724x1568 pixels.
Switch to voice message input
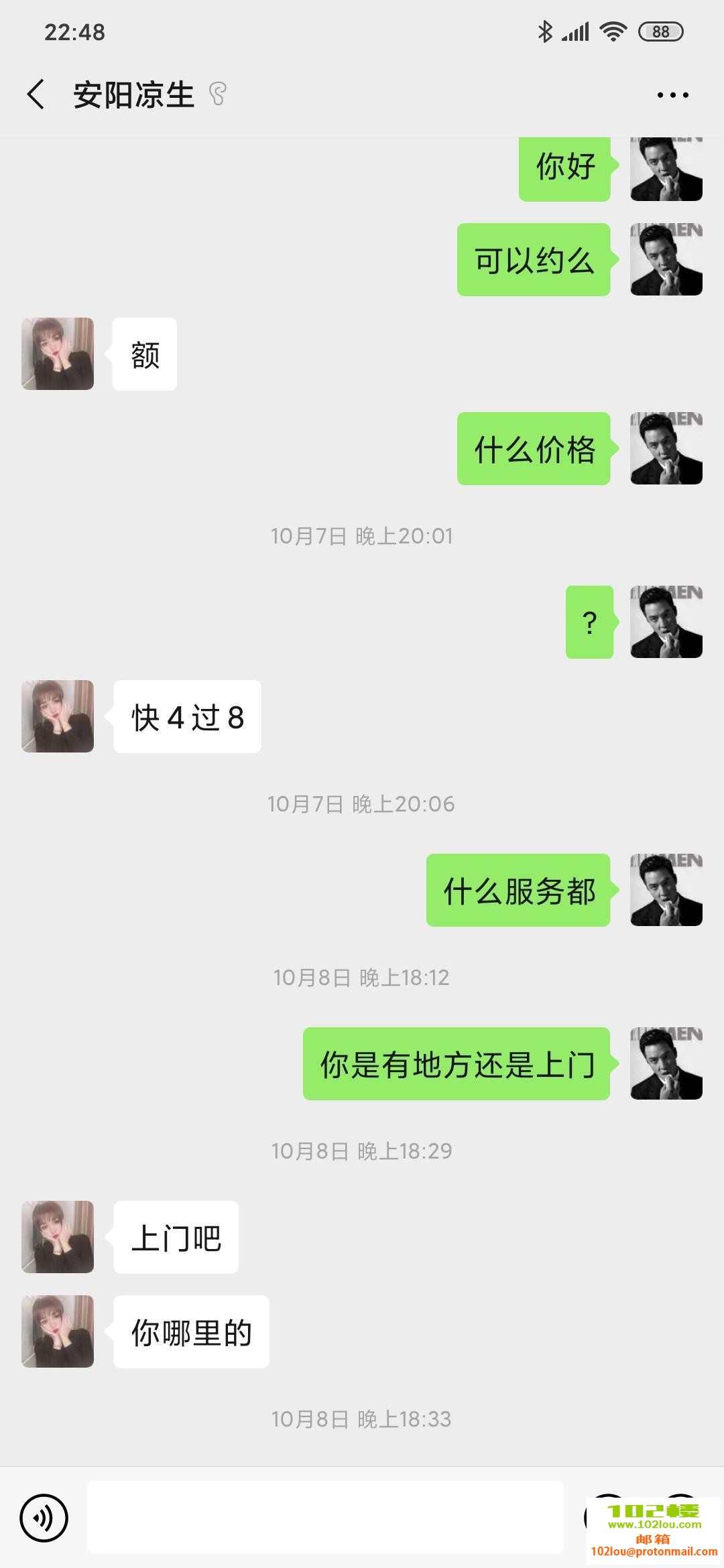tap(44, 1518)
